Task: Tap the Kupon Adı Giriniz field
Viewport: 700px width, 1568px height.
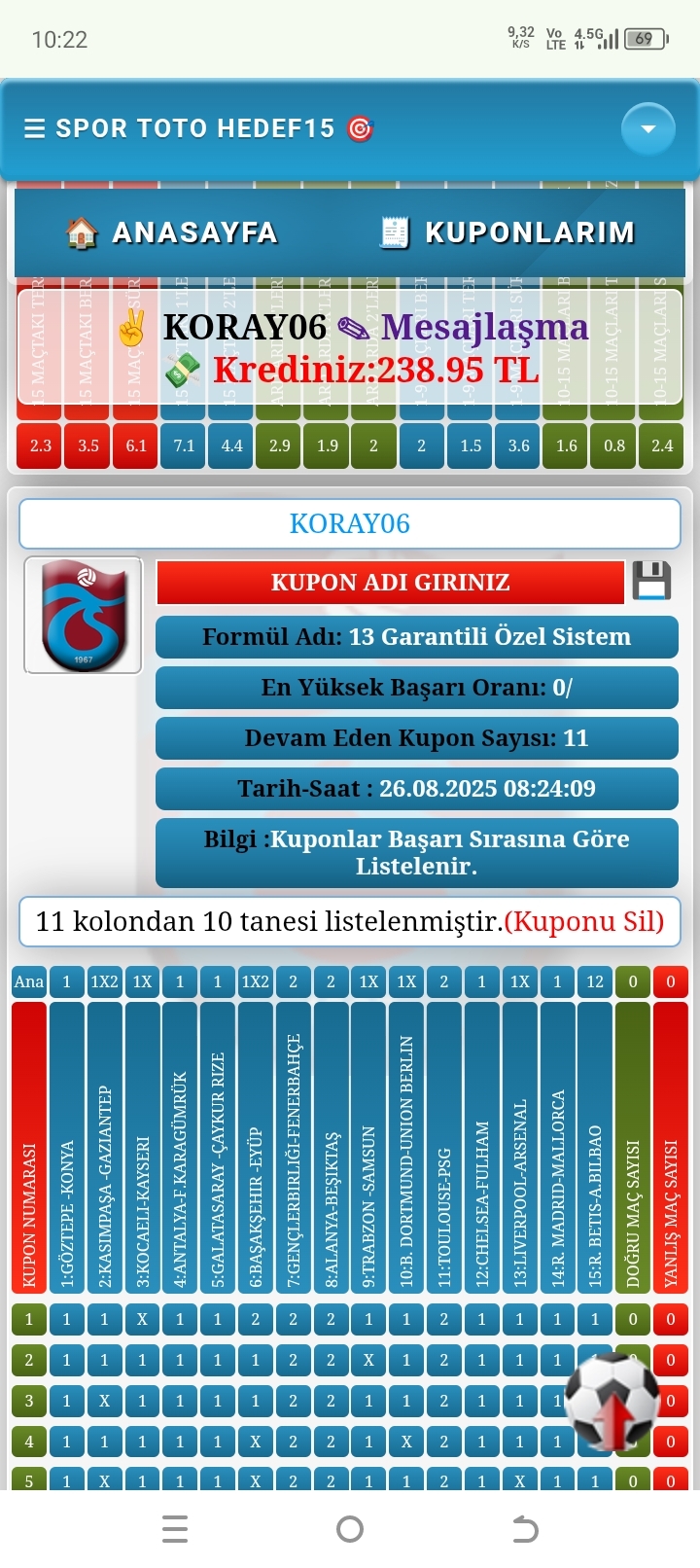Action: [x=390, y=582]
